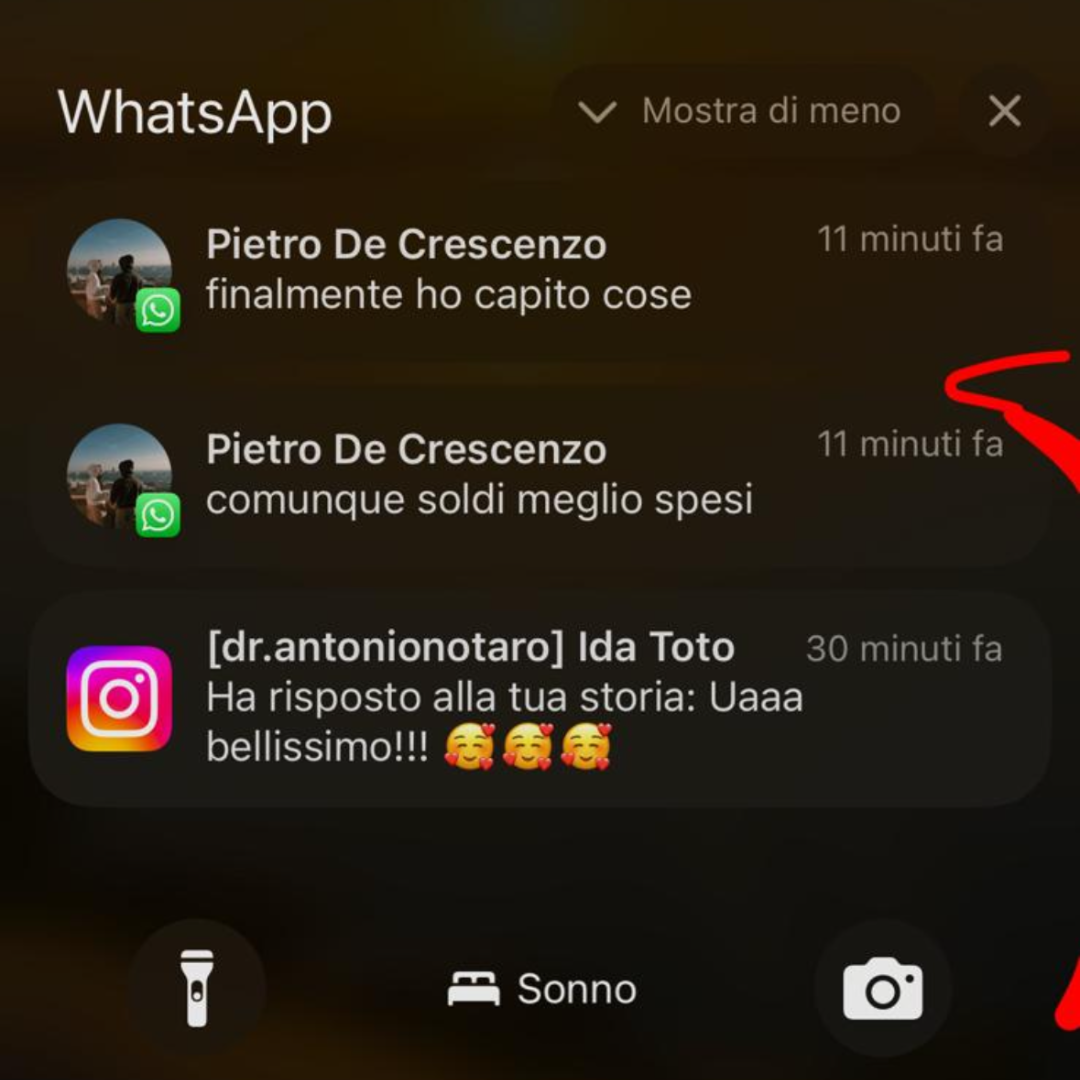Tap the Sonno focus indicator

coord(542,989)
